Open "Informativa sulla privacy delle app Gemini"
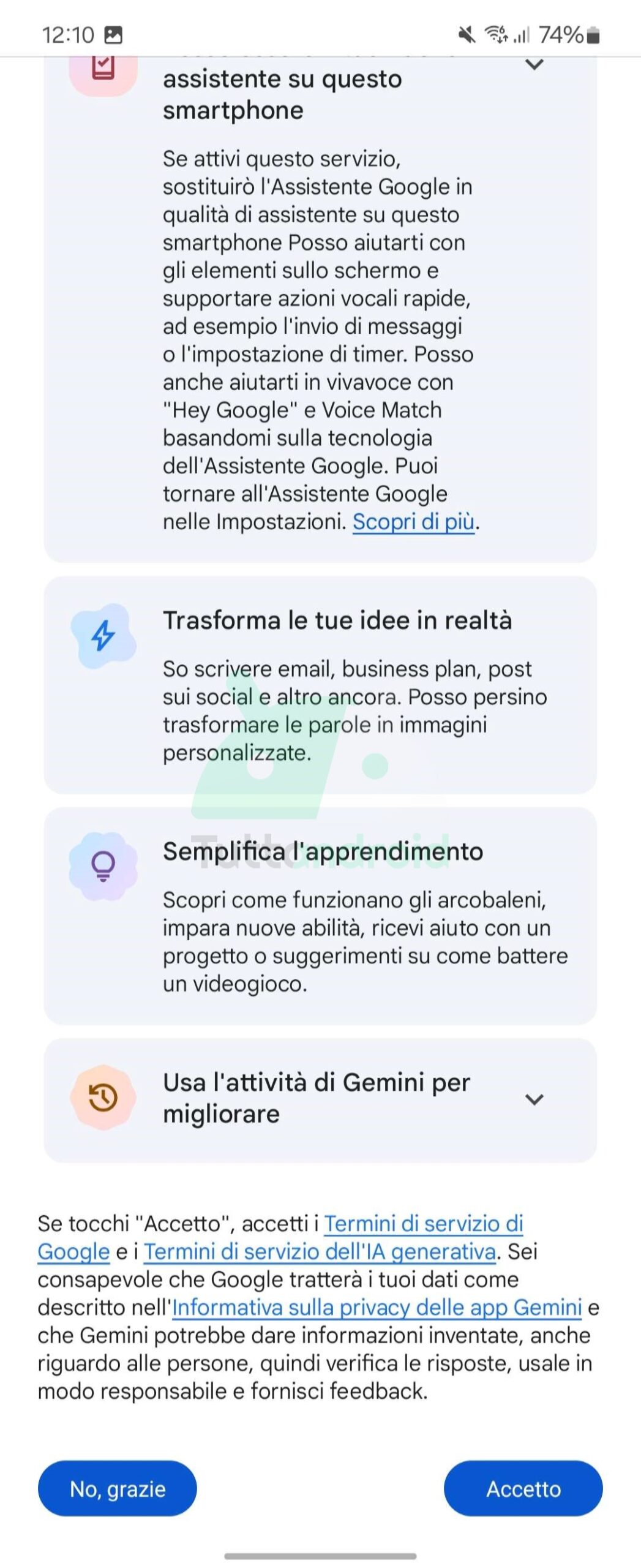The width and height of the screenshot is (641, 1568). pos(377,1307)
